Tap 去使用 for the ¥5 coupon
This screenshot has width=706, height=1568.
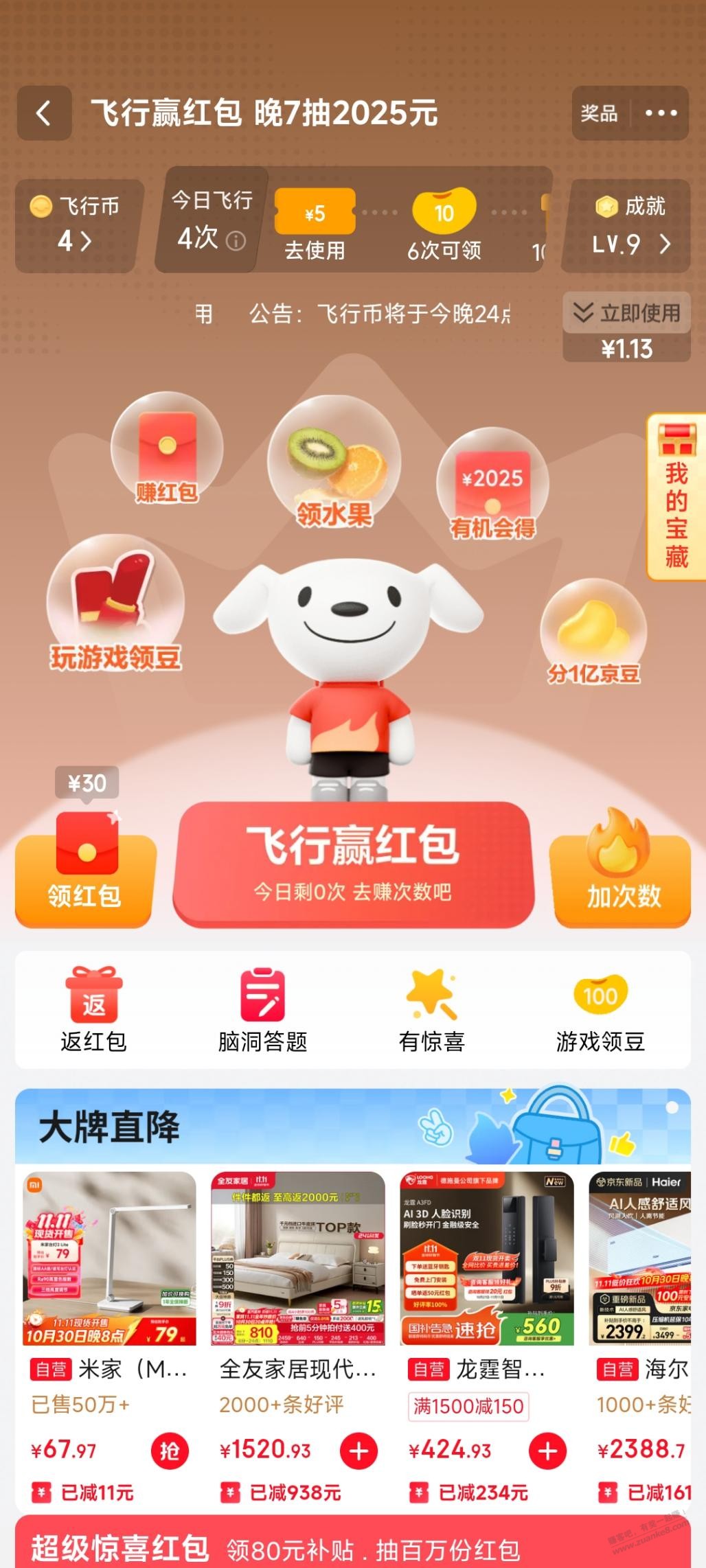(x=315, y=250)
